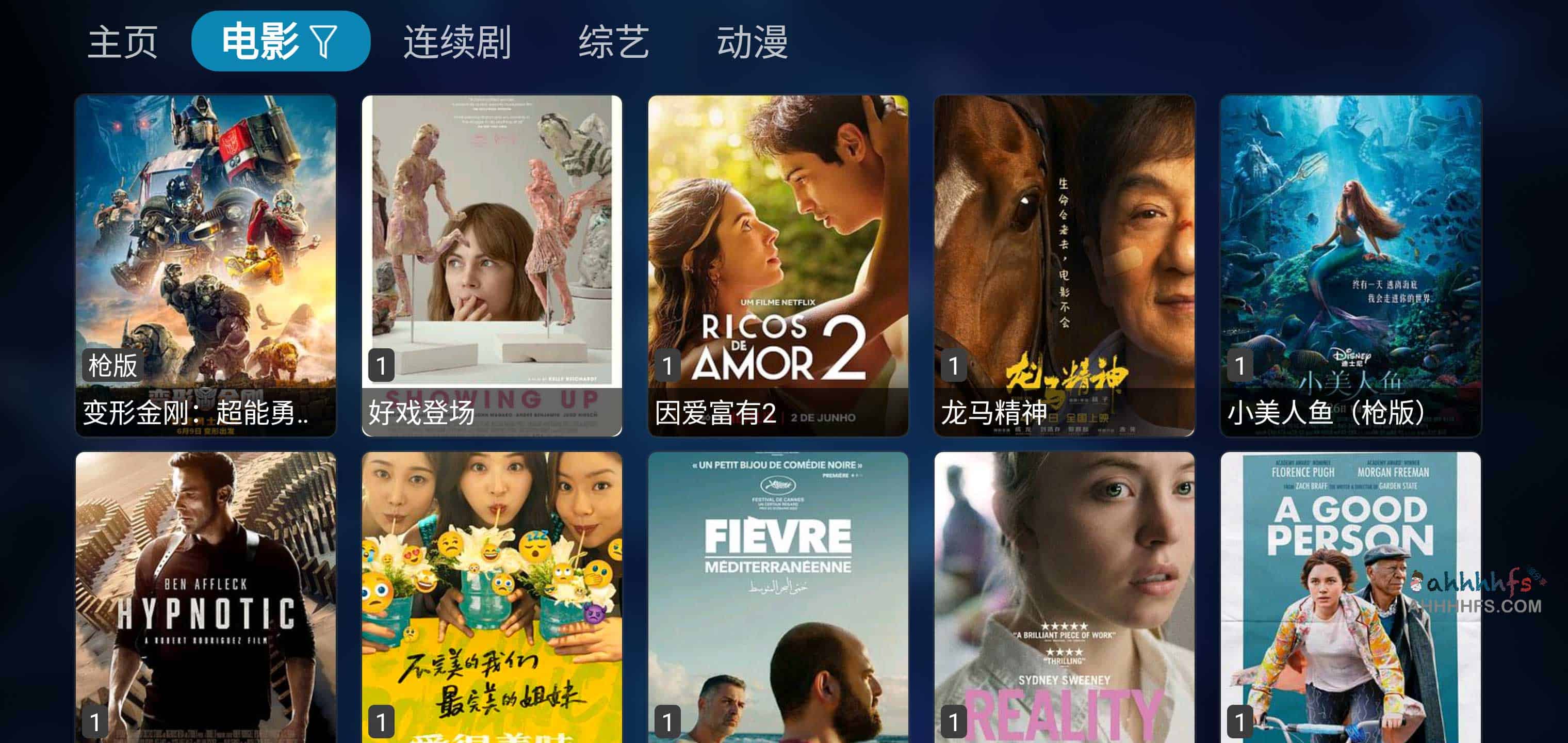This screenshot has width=1568, height=743.
Task: Open the 变形金刚：超能勇.. movie card
Action: coord(206,265)
